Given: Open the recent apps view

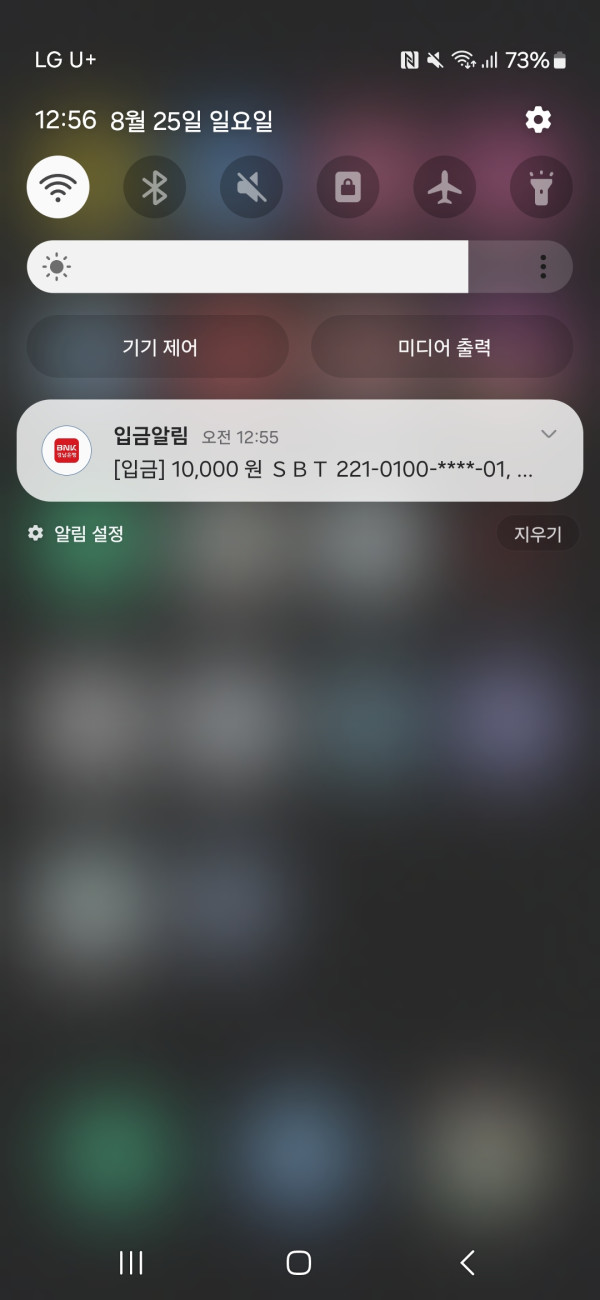Looking at the screenshot, I should point(131,1263).
